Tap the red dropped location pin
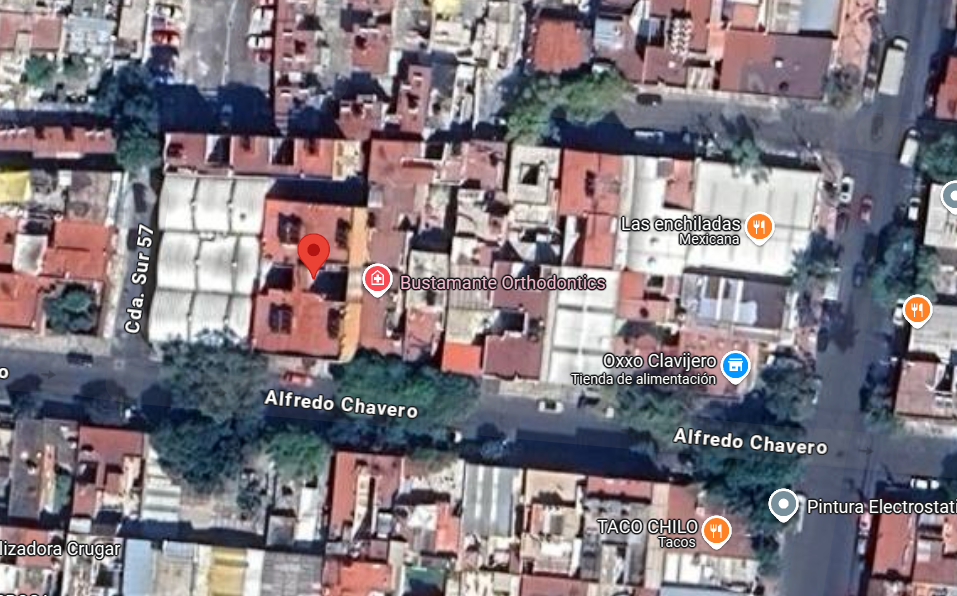This screenshot has width=957, height=596. [314, 255]
